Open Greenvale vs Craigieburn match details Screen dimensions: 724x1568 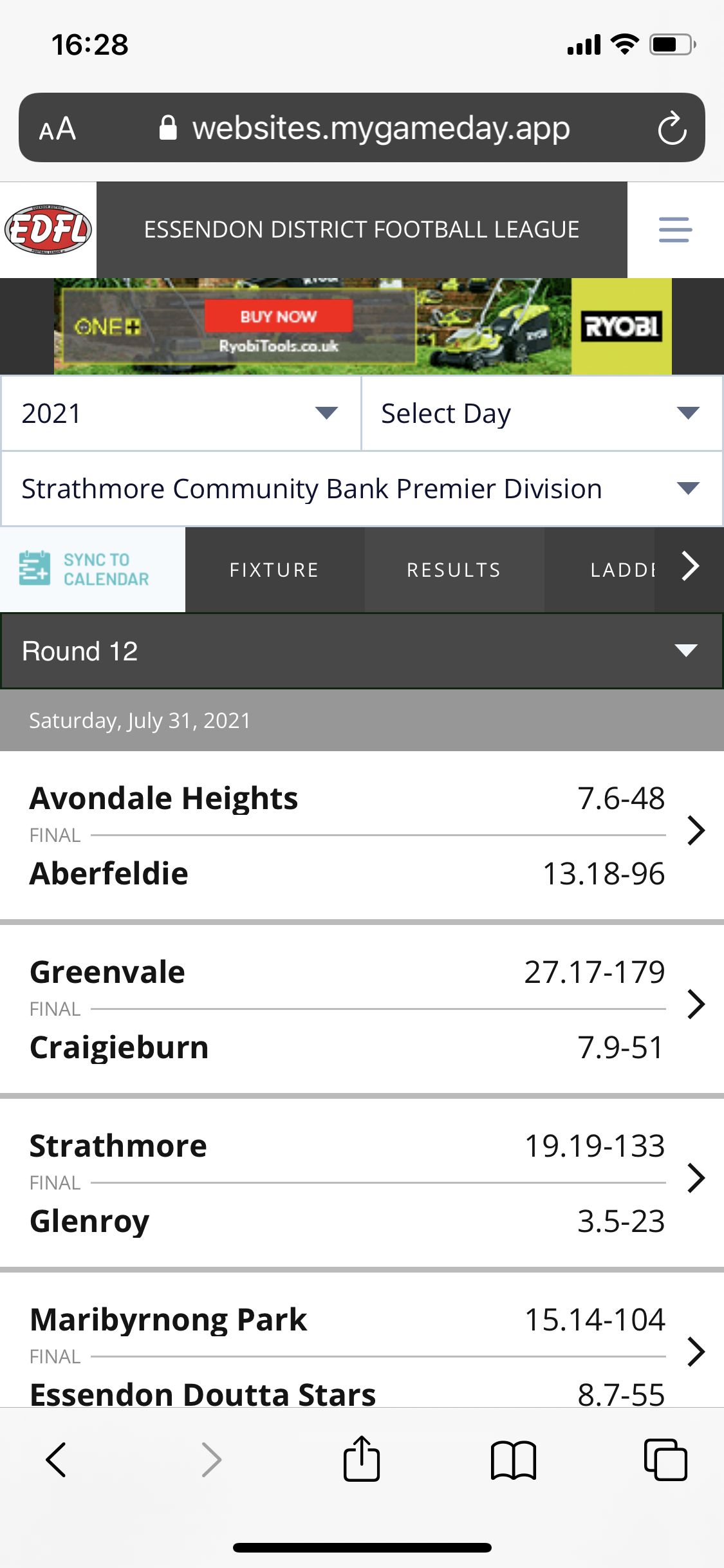click(x=362, y=1009)
